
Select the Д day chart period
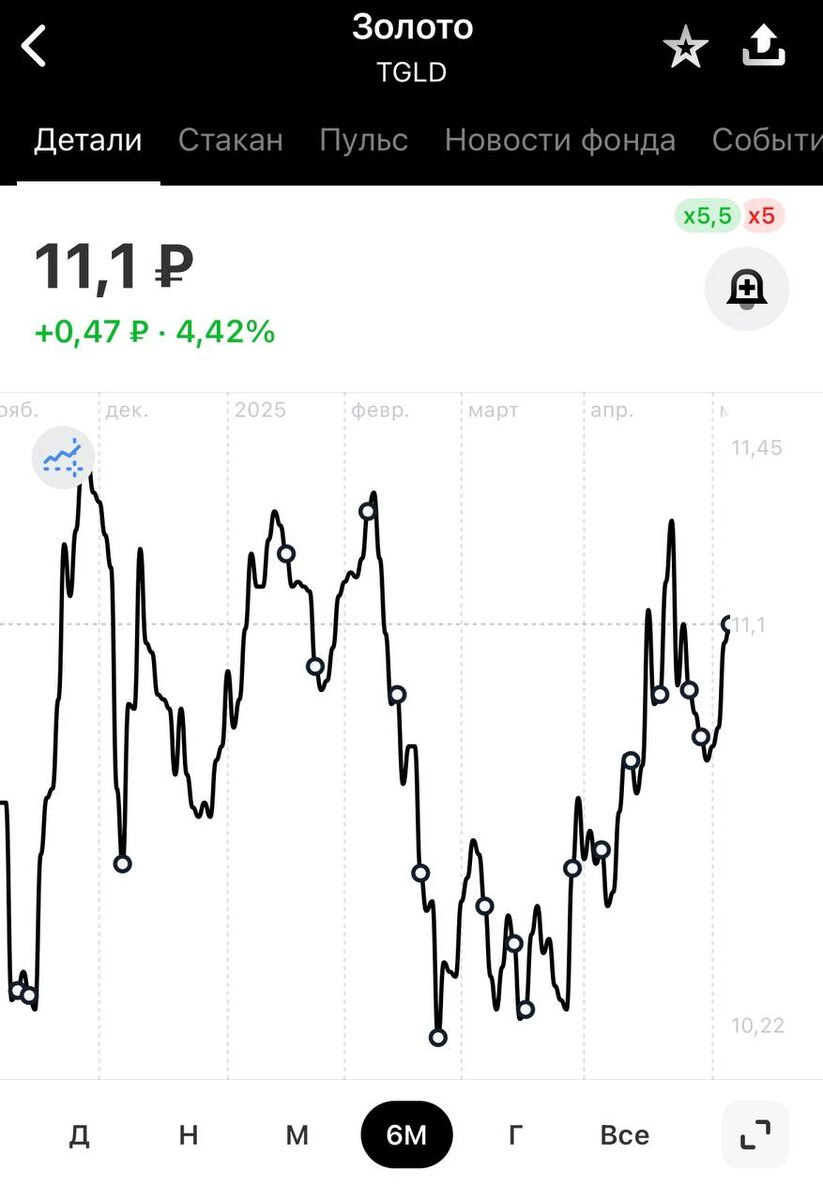click(x=79, y=1135)
